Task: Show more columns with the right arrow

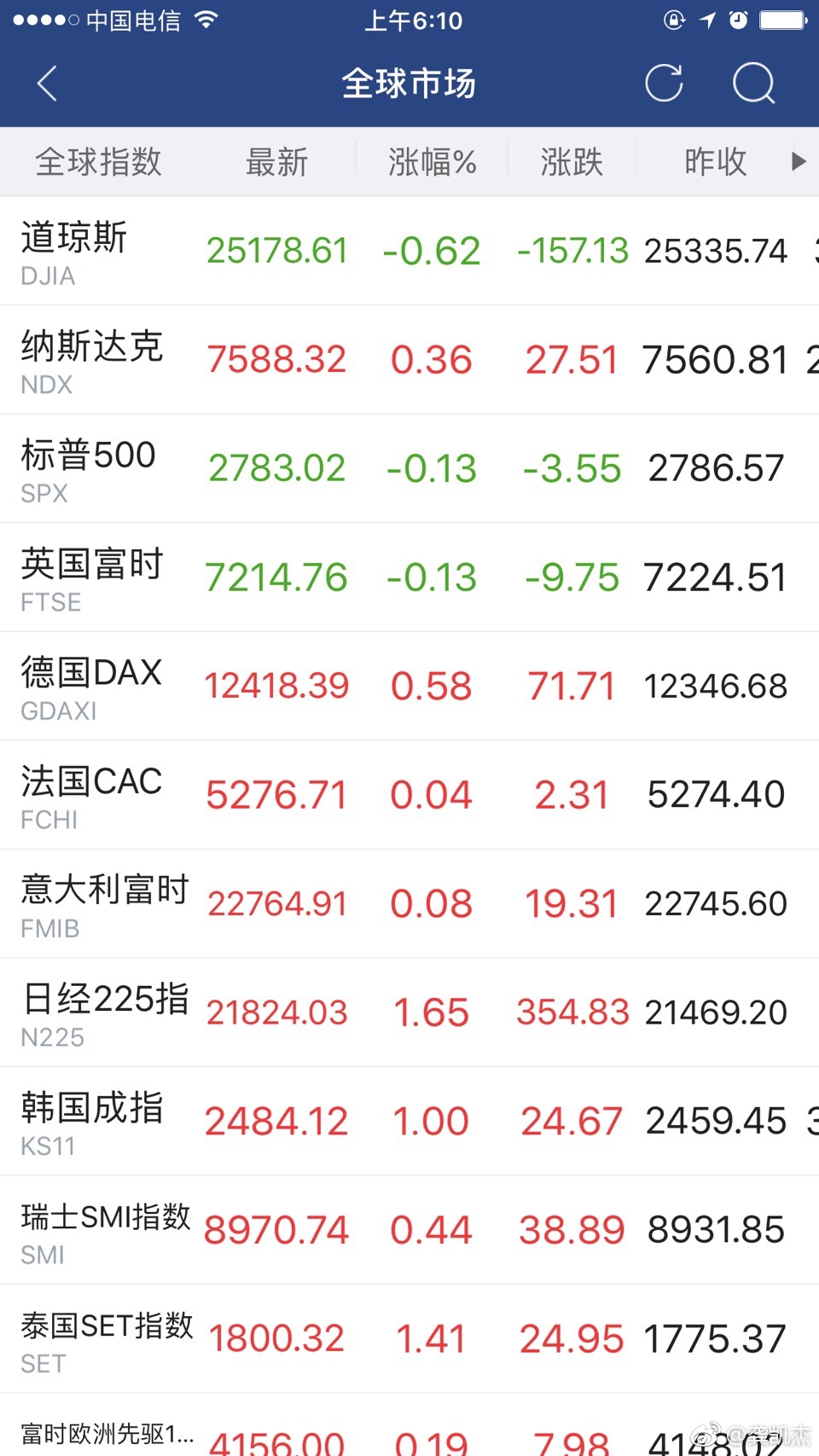Action: coord(799,161)
